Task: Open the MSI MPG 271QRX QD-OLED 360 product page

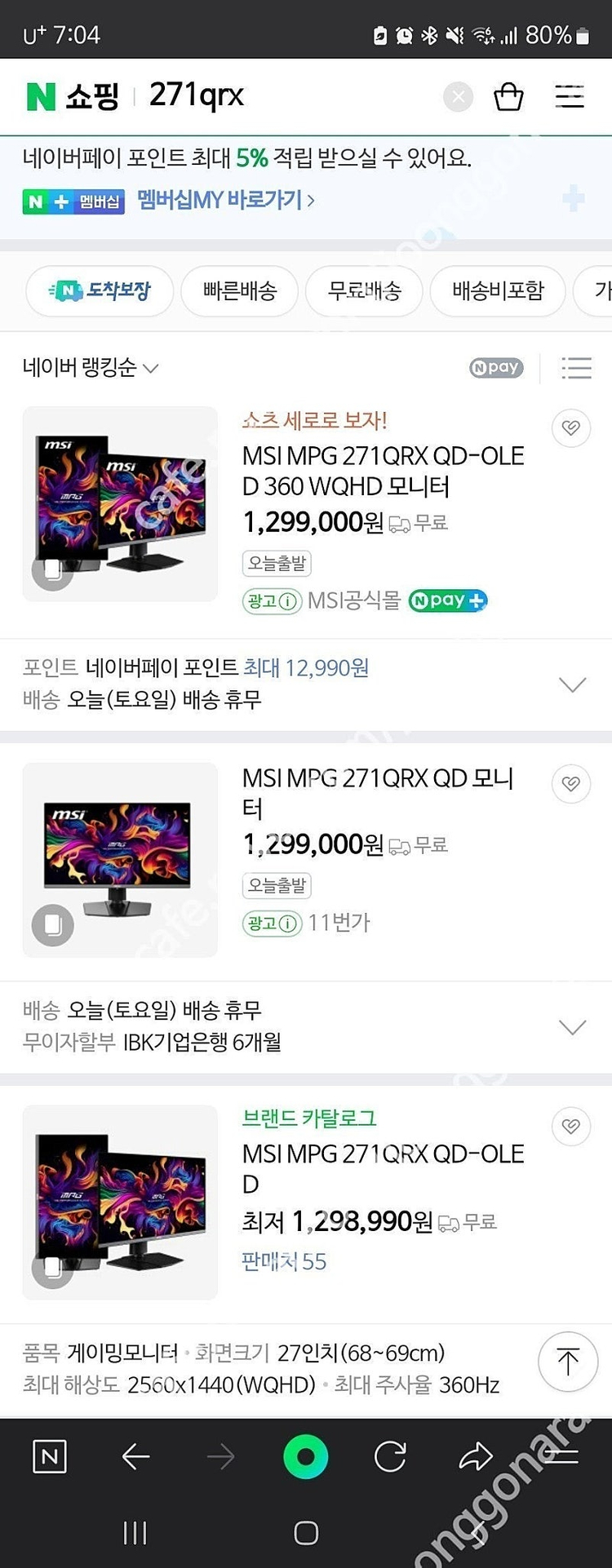Action: [x=384, y=472]
